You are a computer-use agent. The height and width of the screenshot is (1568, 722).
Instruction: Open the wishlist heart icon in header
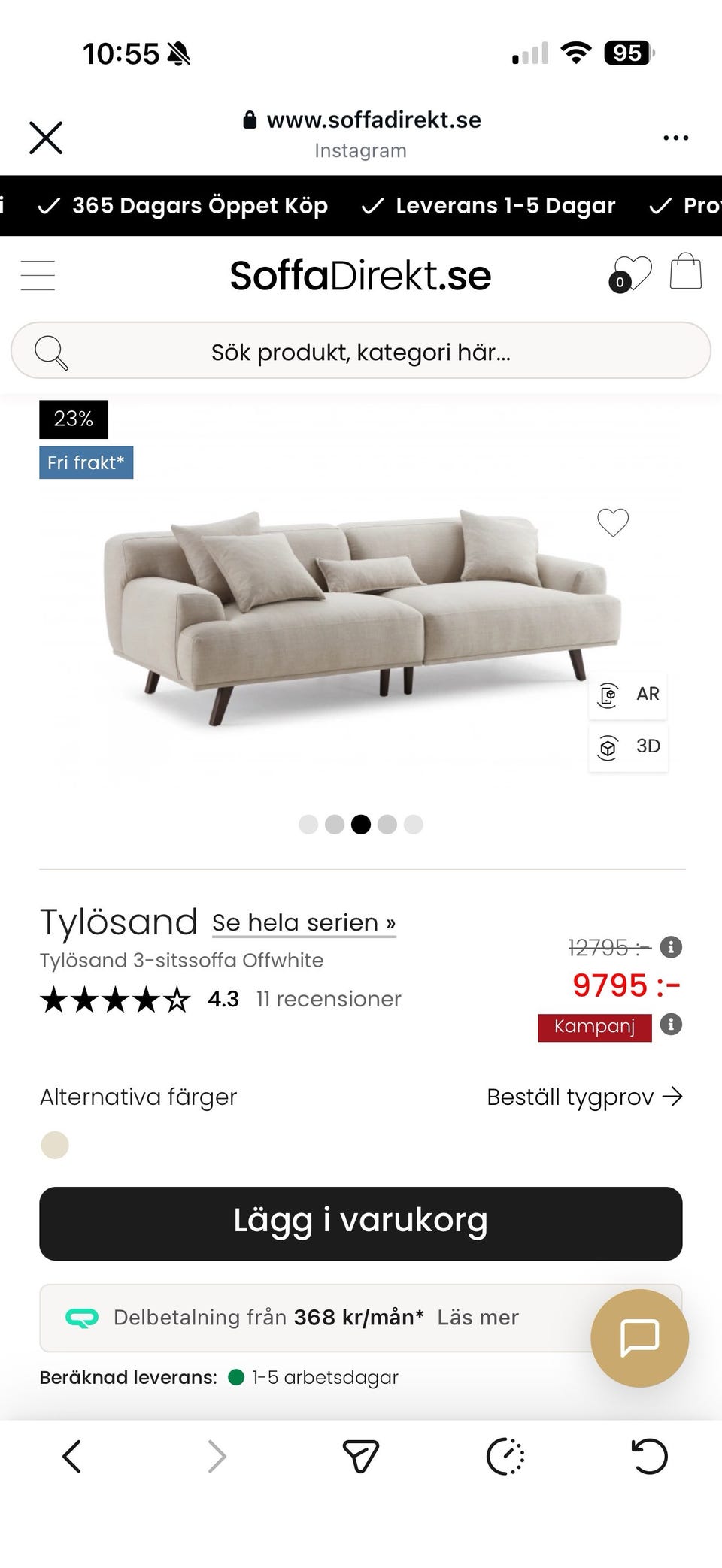point(636,272)
